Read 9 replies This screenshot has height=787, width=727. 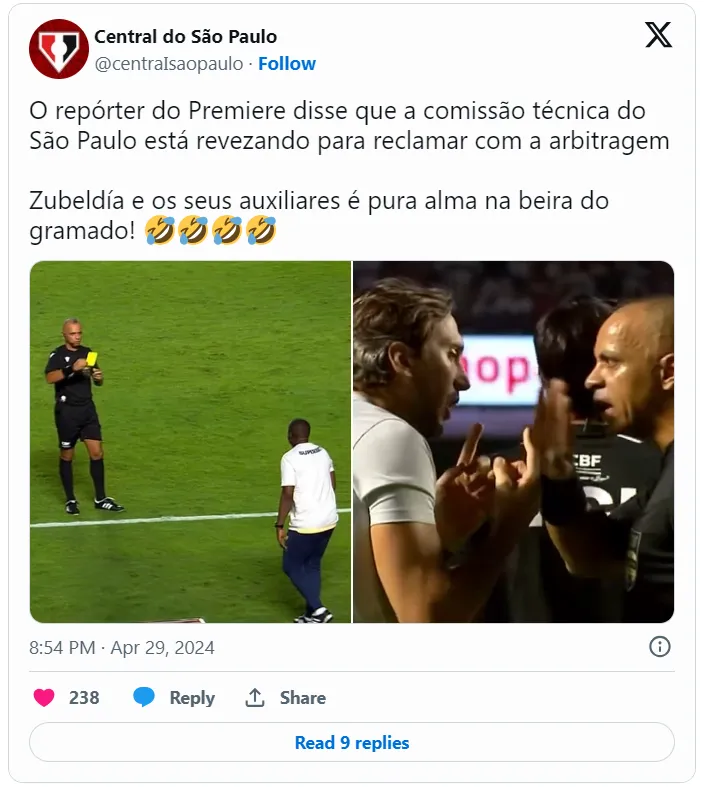(352, 743)
